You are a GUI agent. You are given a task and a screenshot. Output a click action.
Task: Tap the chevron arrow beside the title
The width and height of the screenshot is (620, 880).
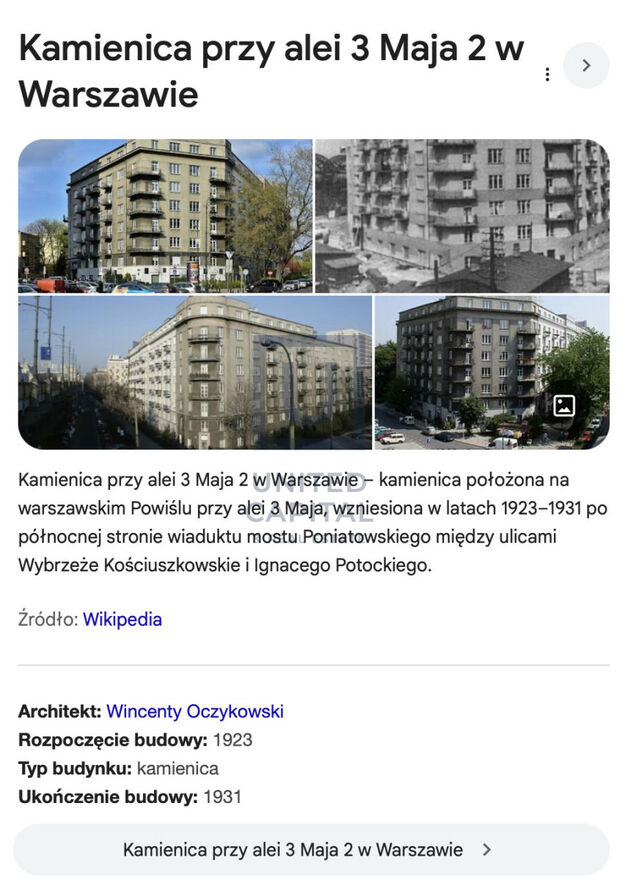click(x=586, y=66)
